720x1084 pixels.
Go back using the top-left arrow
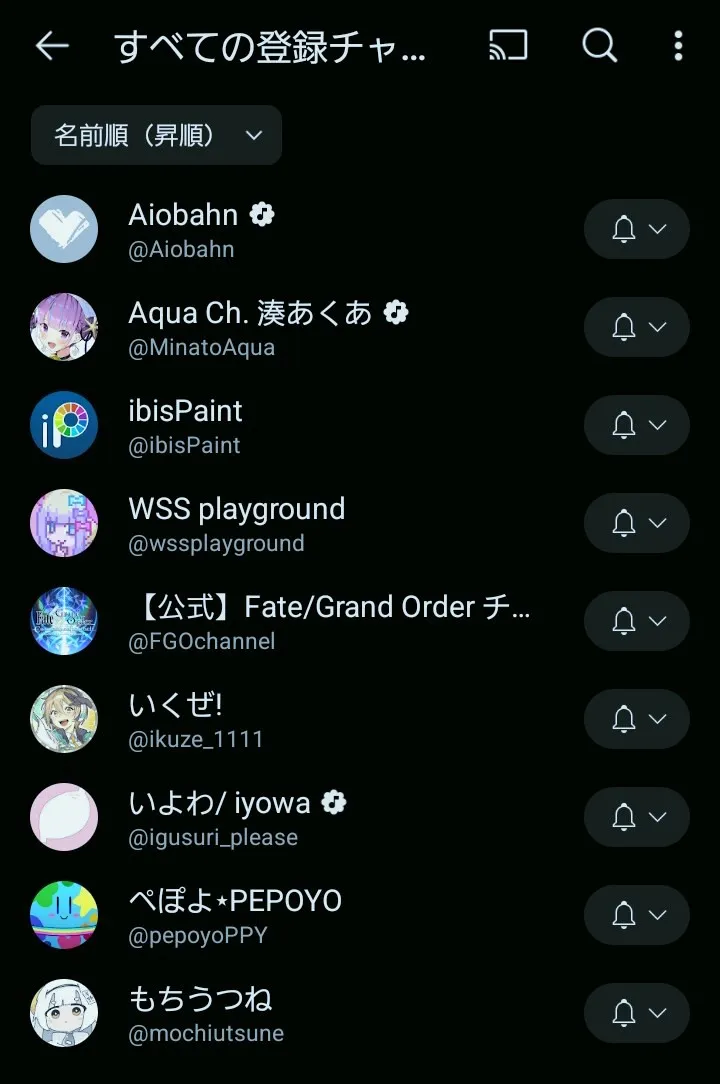tap(52, 46)
